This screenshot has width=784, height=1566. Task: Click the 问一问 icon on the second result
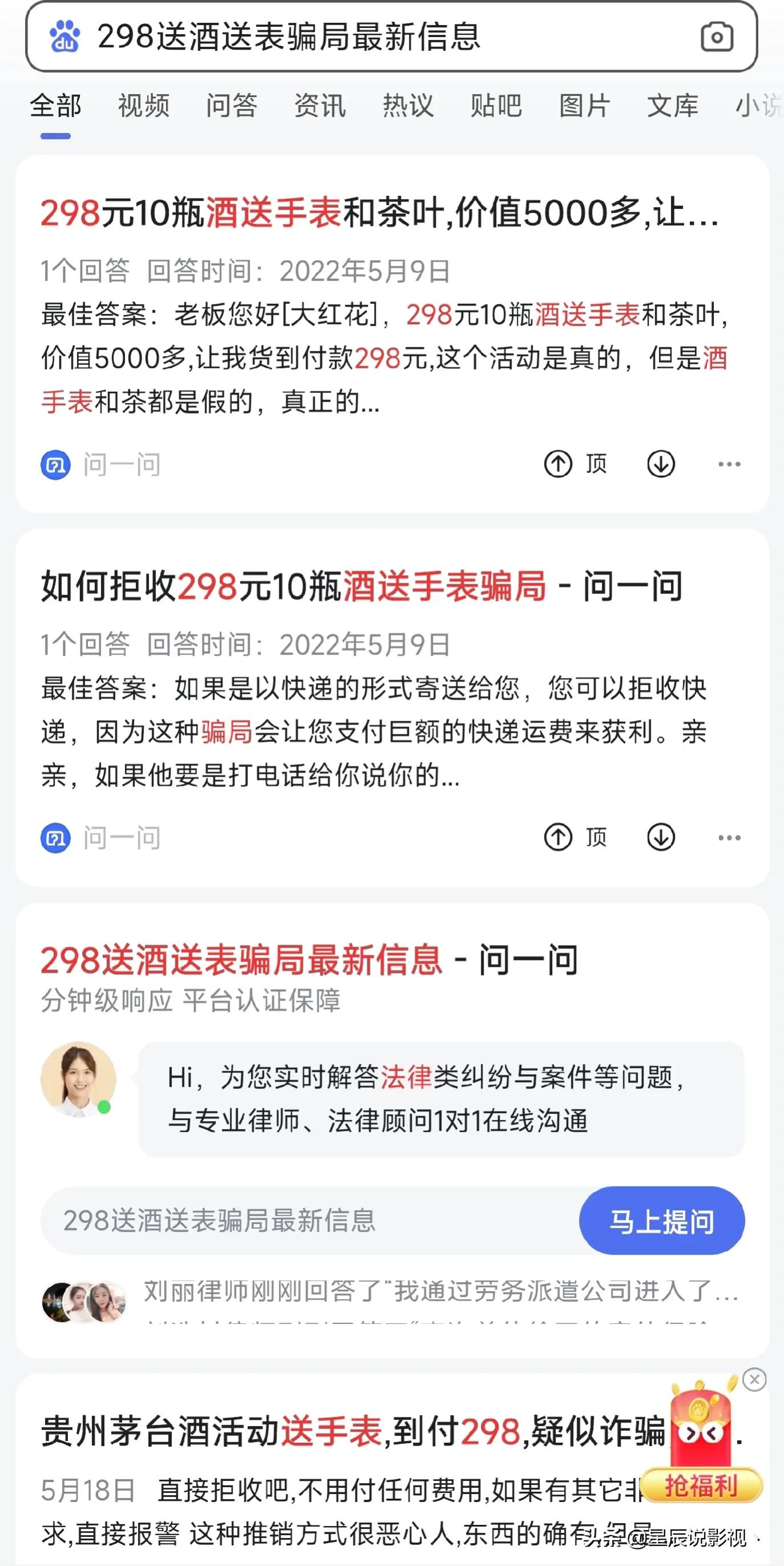[55, 837]
